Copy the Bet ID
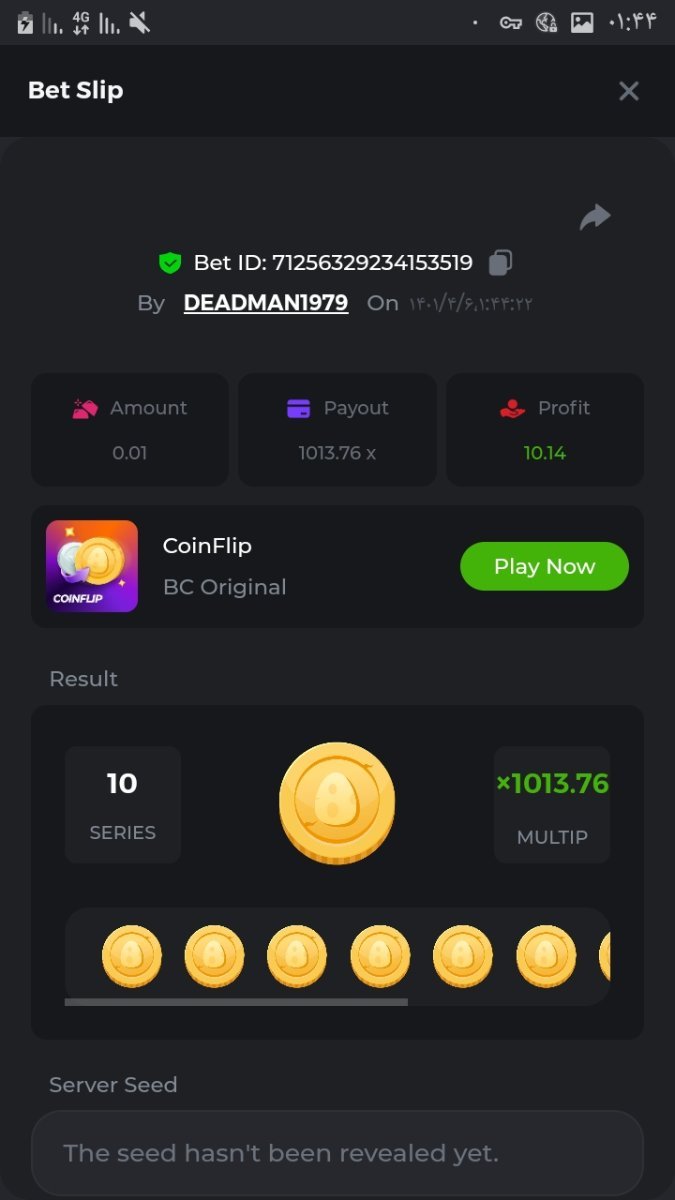Image resolution: width=675 pixels, height=1200 pixels. click(500, 263)
